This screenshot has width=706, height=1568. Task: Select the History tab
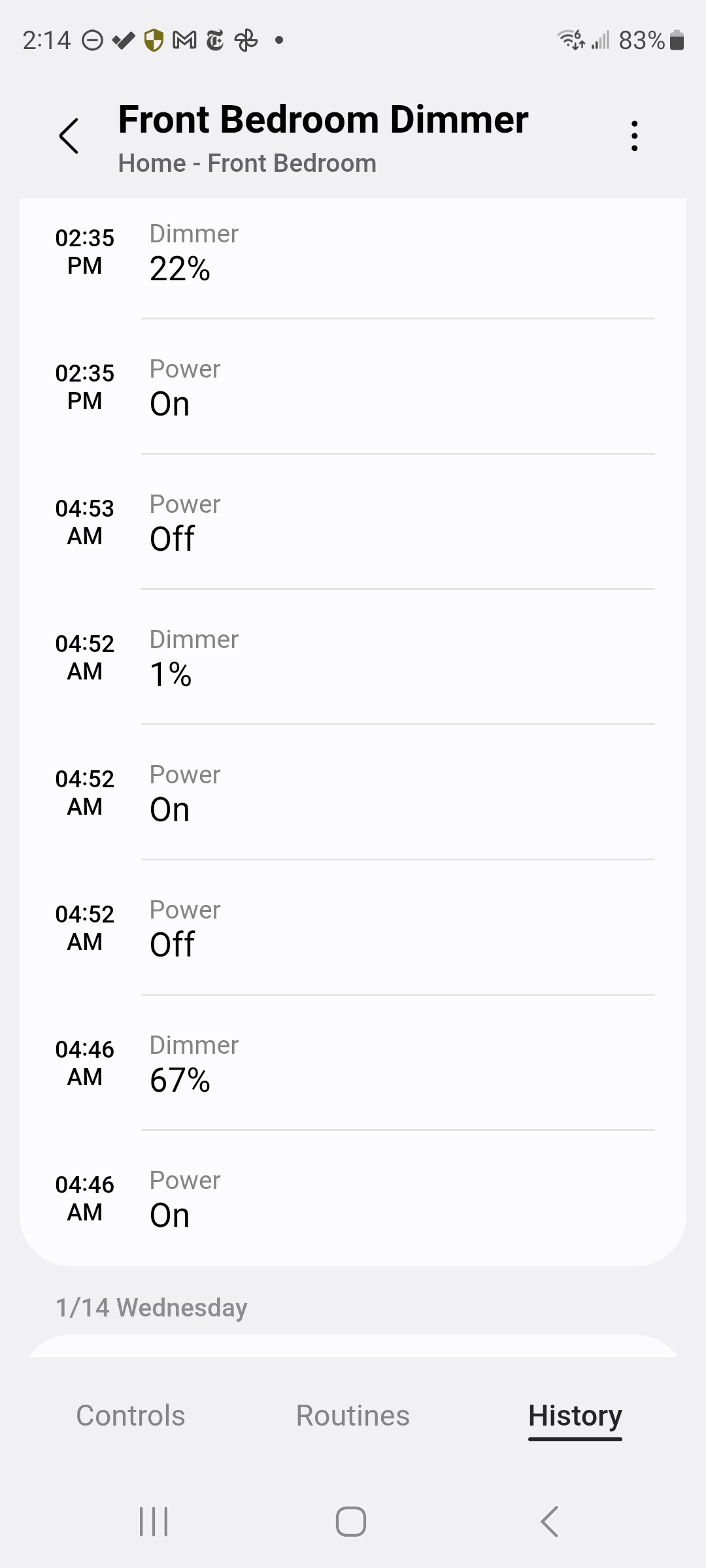pos(575,1416)
